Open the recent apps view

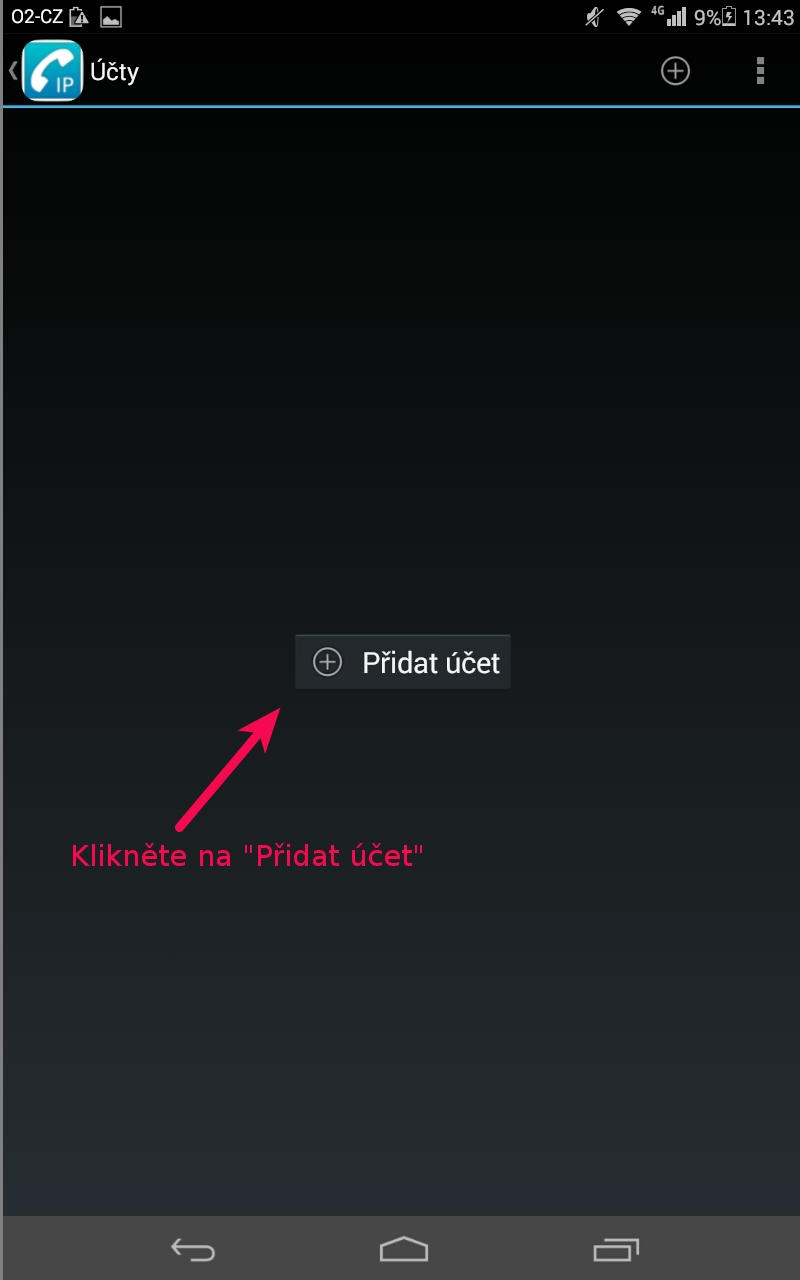coord(615,1249)
